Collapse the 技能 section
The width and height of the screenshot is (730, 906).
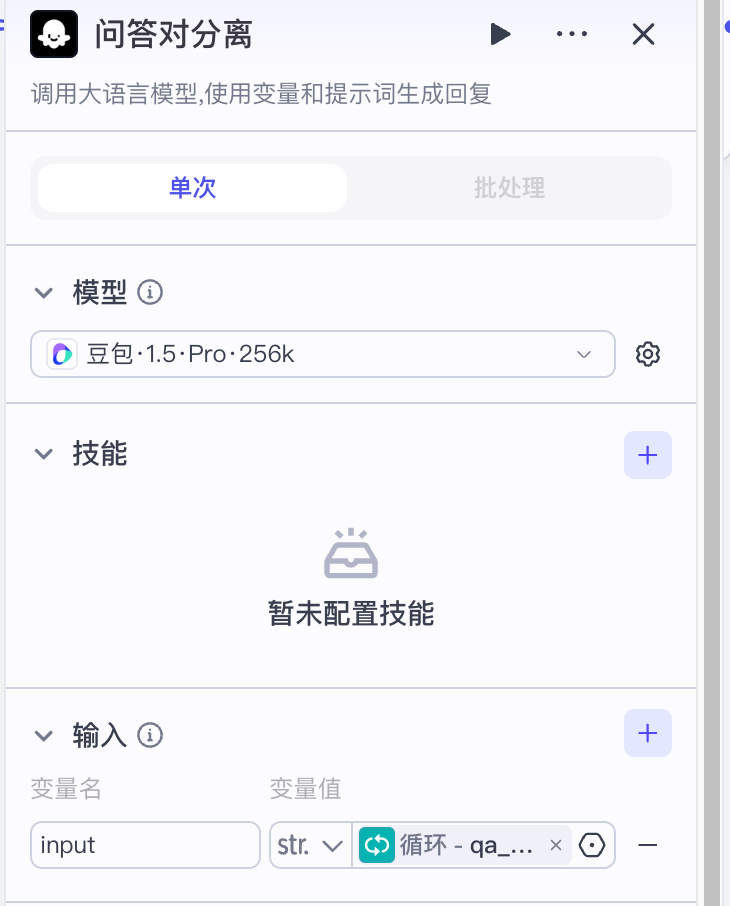click(43, 454)
